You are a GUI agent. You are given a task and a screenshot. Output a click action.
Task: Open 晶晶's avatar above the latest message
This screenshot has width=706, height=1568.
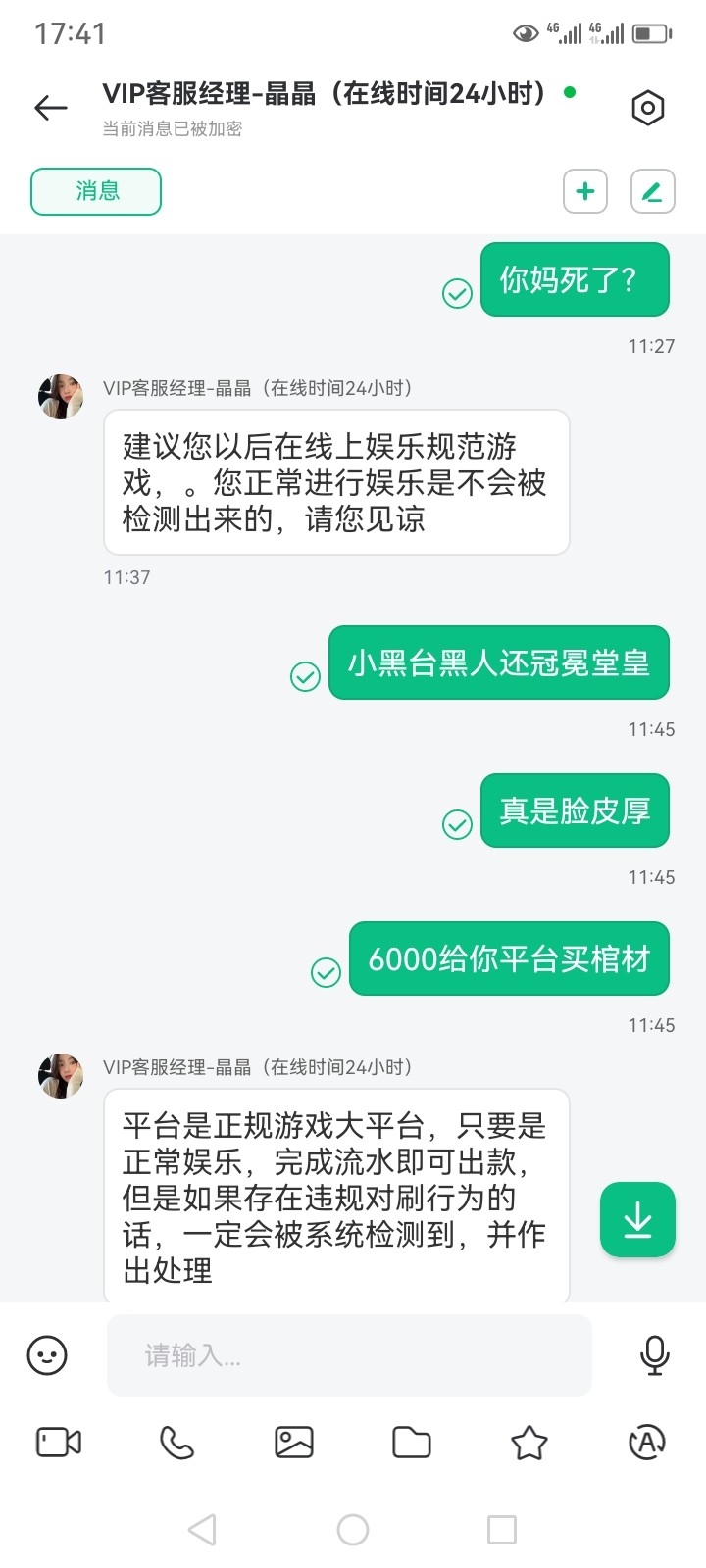(x=61, y=1076)
